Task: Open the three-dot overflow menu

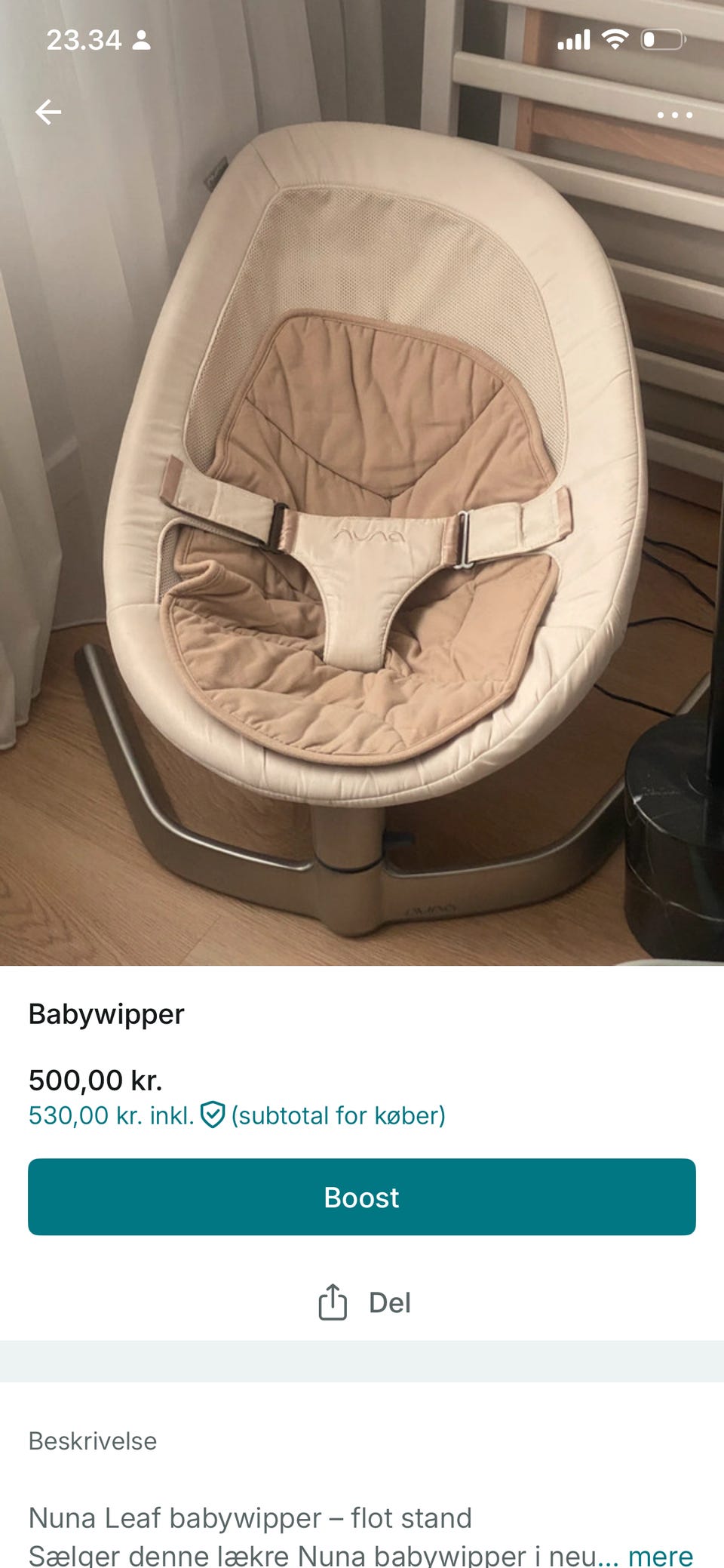Action: coord(674,115)
